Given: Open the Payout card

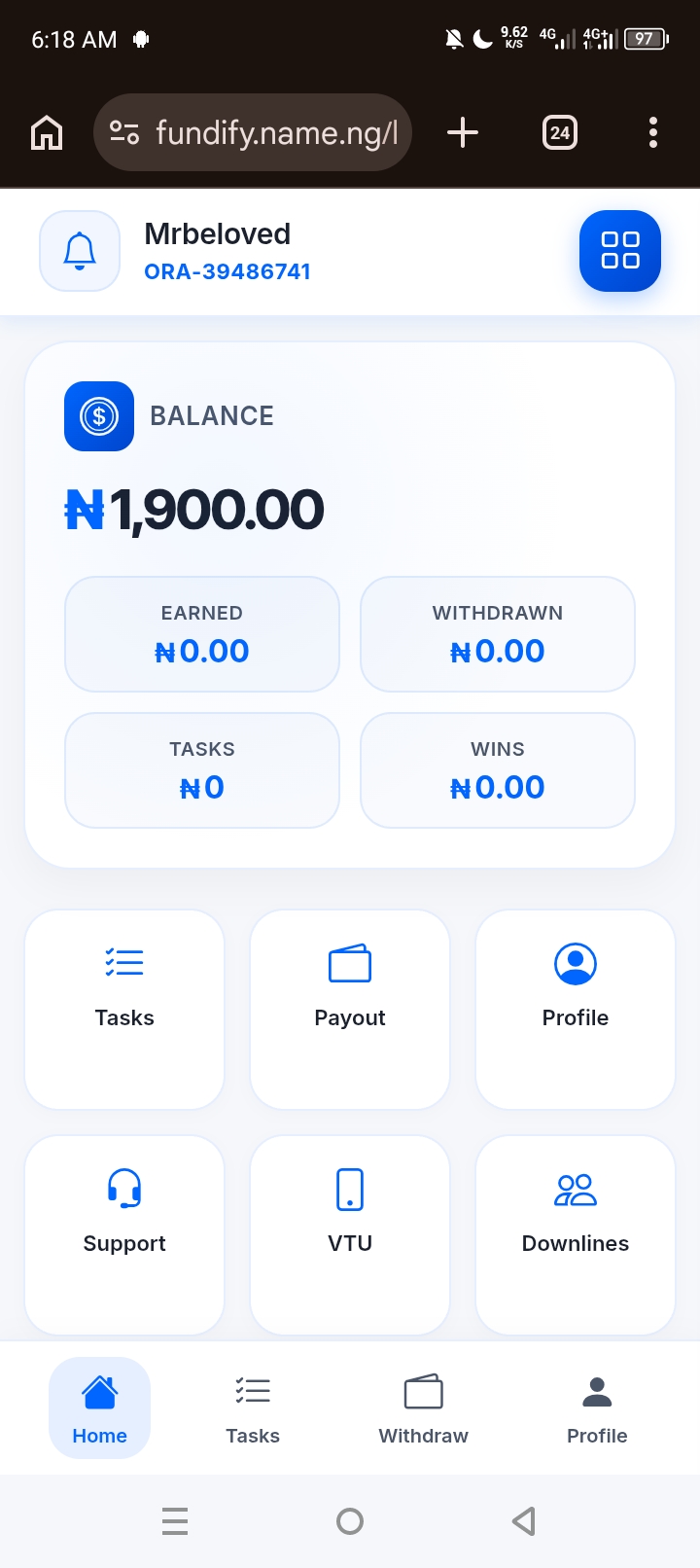Looking at the screenshot, I should point(350,1009).
